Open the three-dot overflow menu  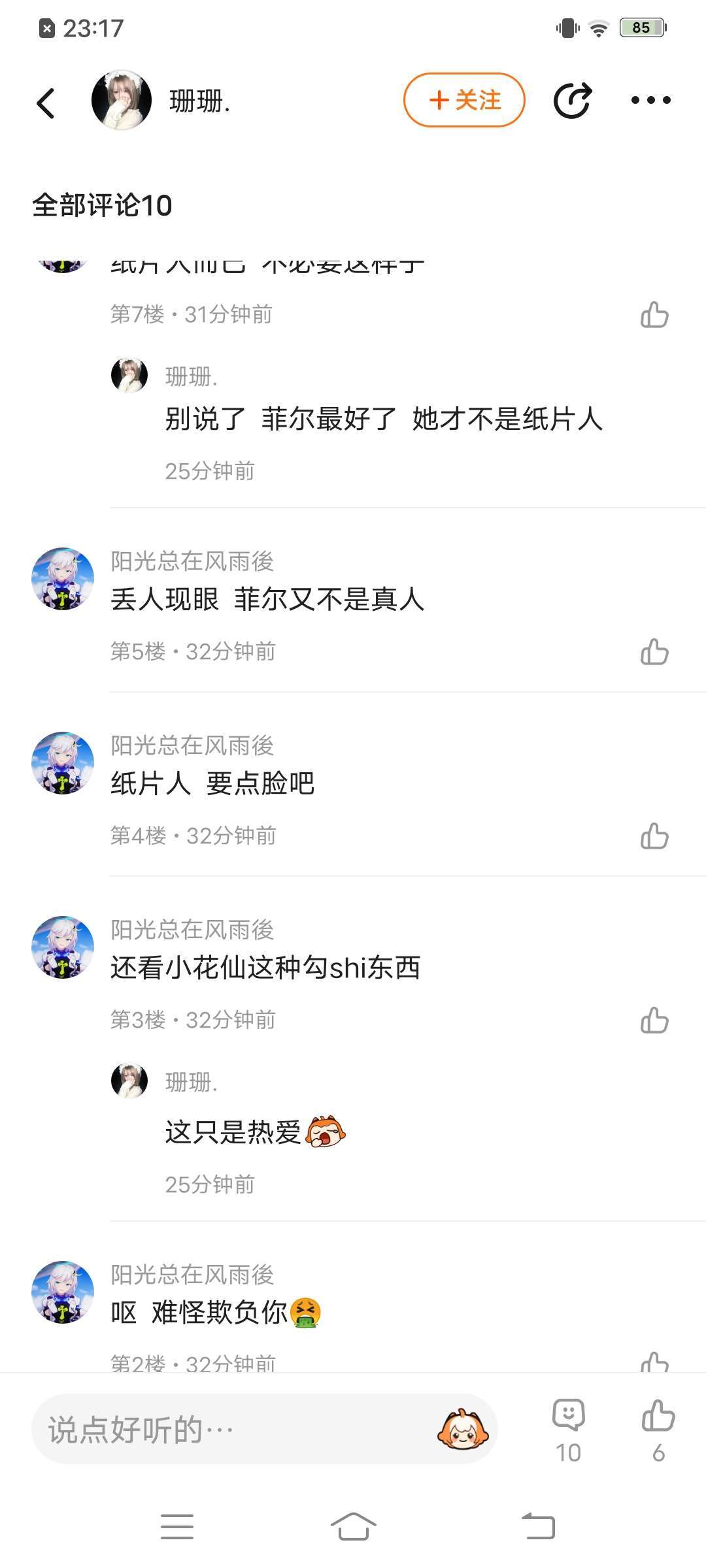650,100
